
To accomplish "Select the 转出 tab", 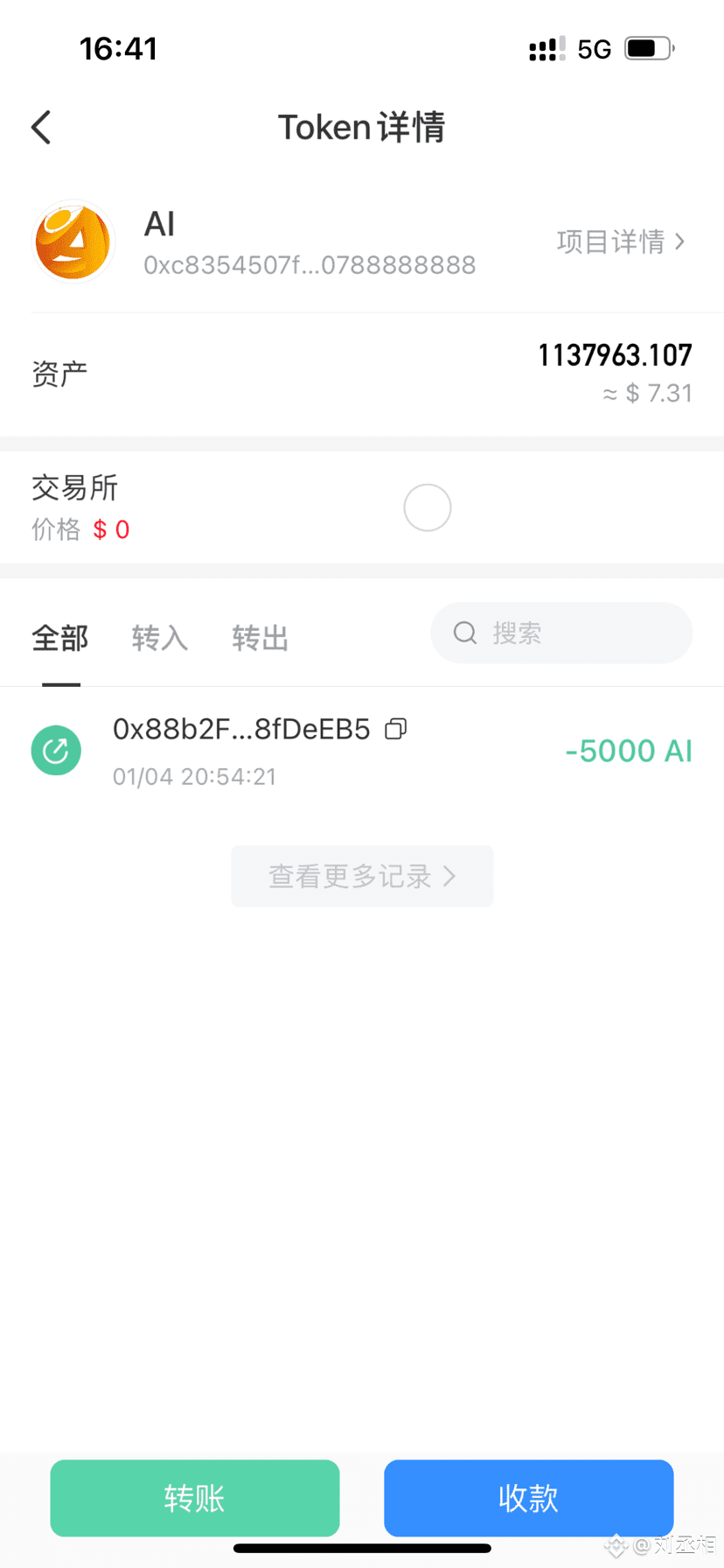I will point(260,638).
